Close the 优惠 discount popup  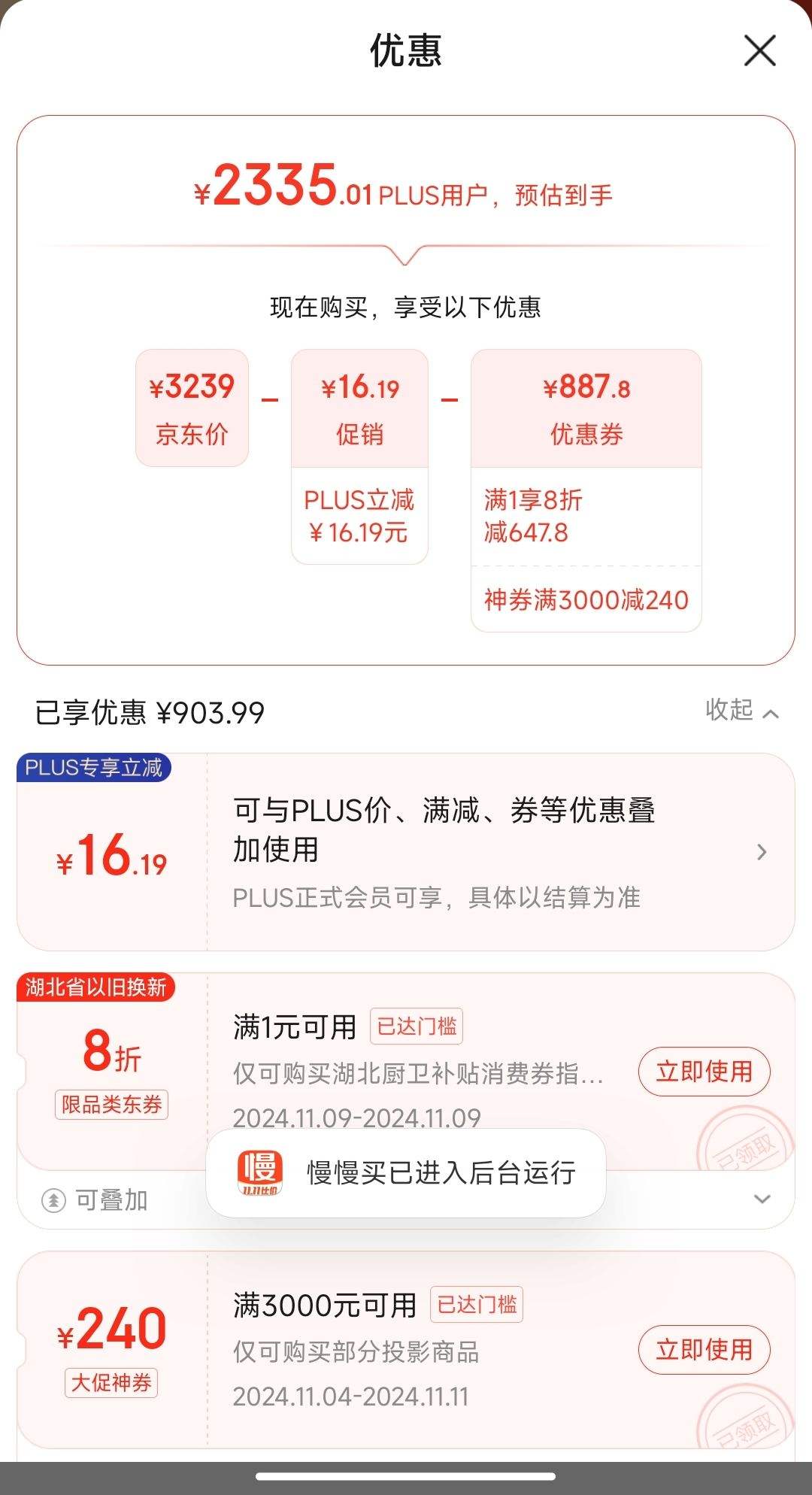click(x=760, y=51)
